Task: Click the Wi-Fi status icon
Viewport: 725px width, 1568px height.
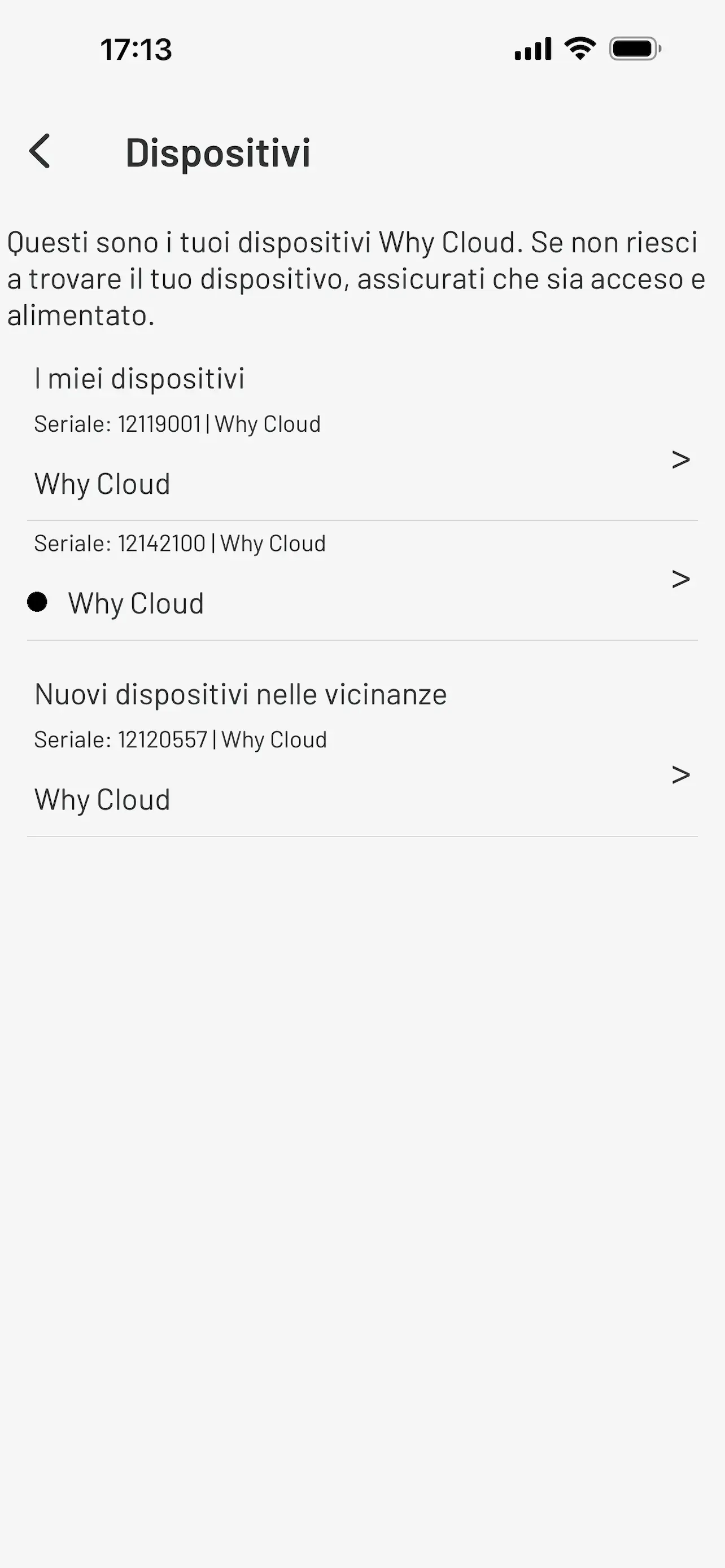Action: point(578,49)
